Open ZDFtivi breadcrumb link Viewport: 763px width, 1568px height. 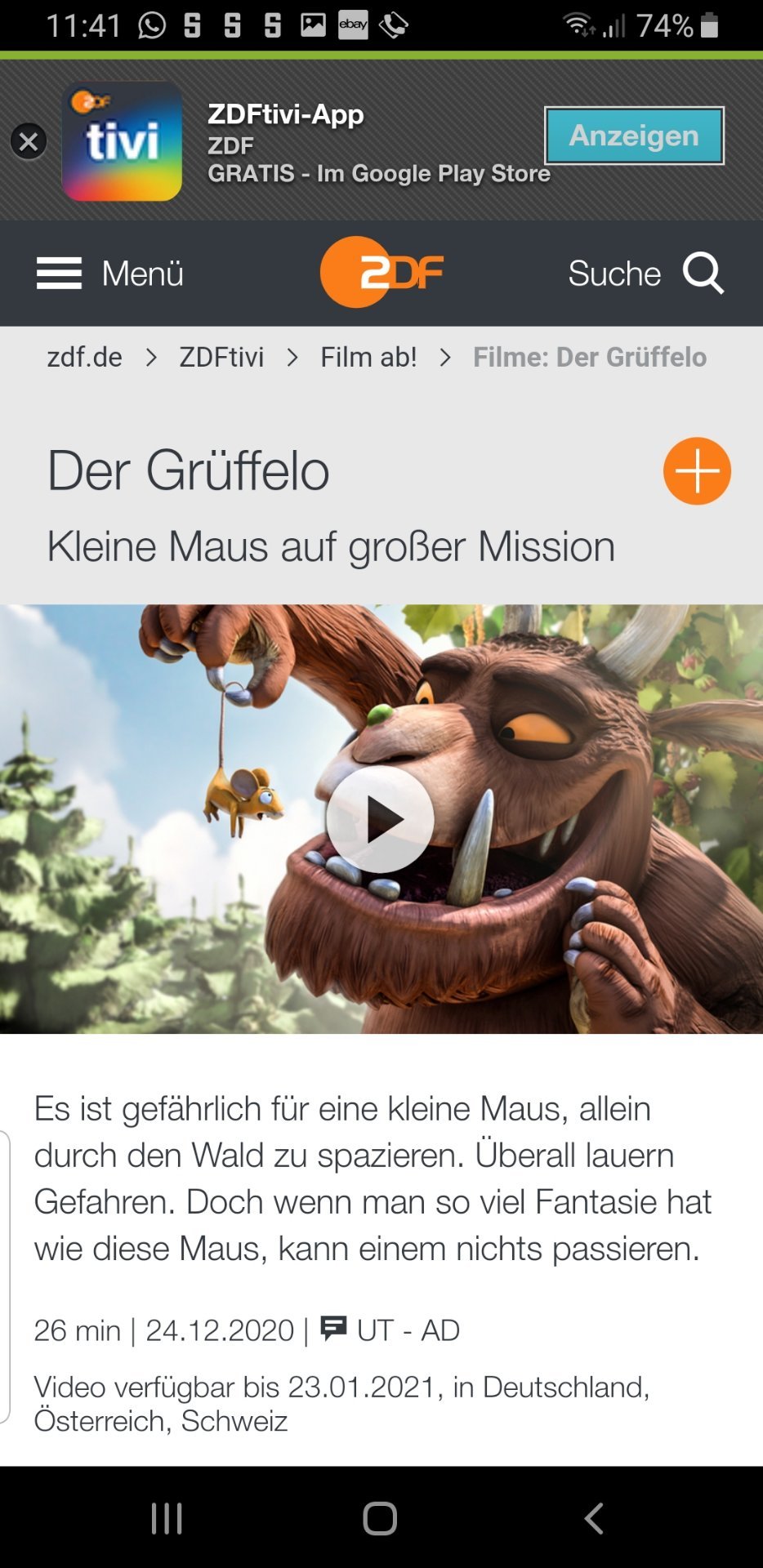point(221,357)
